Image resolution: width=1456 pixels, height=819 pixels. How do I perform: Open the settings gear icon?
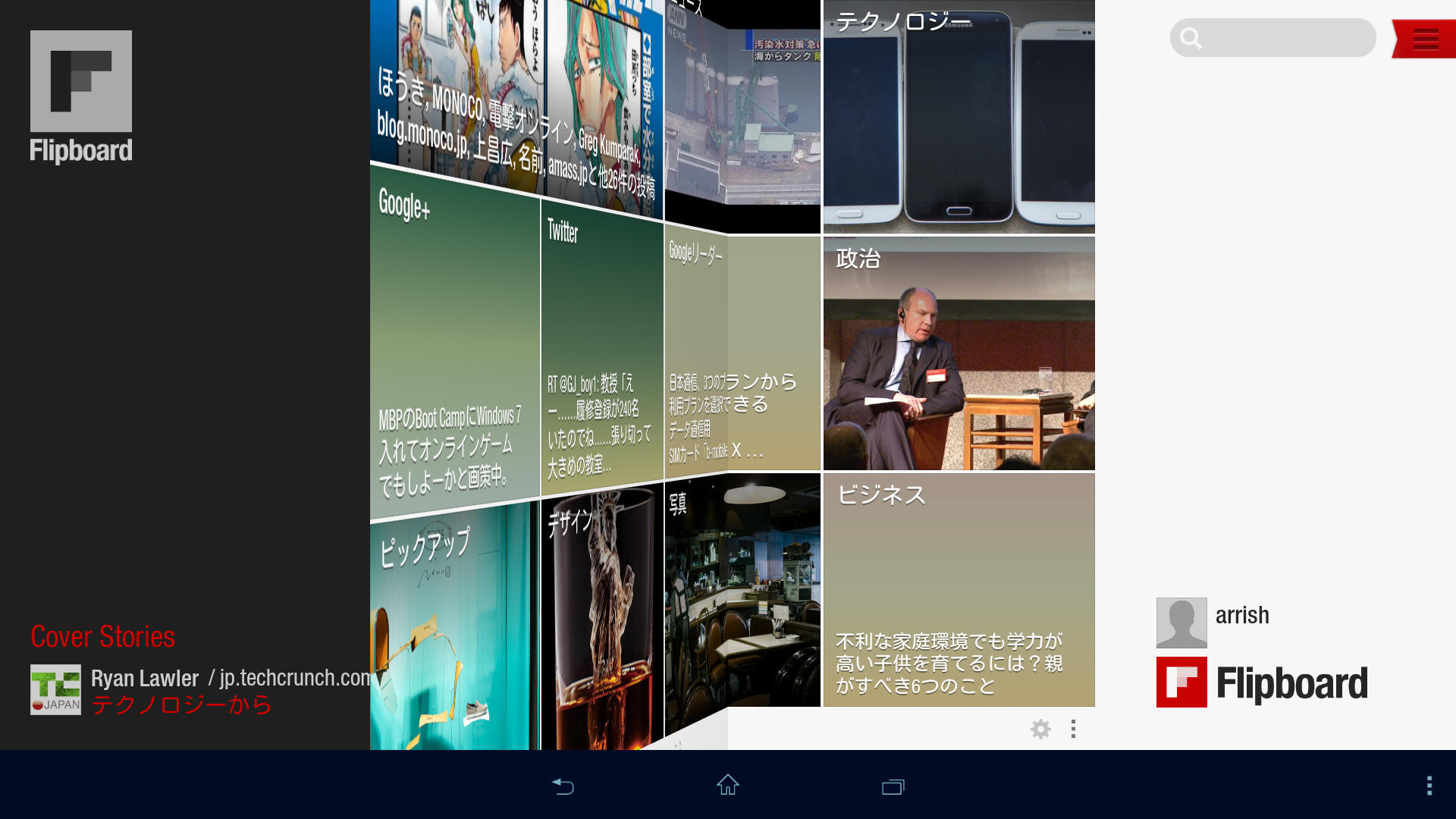1040,729
